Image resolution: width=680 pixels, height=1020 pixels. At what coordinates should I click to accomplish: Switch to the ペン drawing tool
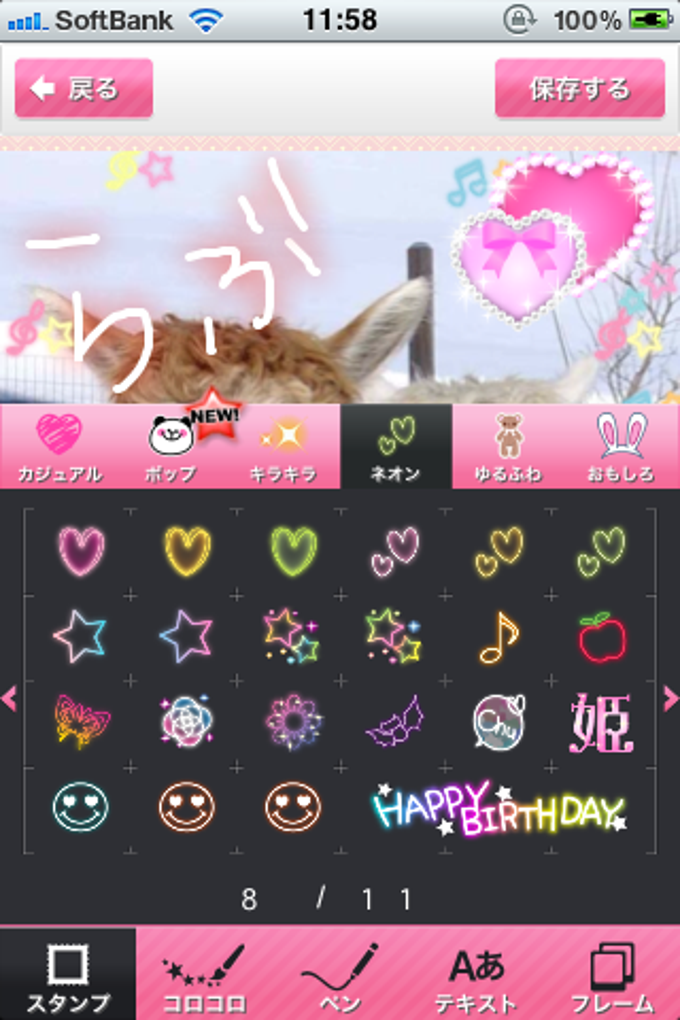pos(340,977)
